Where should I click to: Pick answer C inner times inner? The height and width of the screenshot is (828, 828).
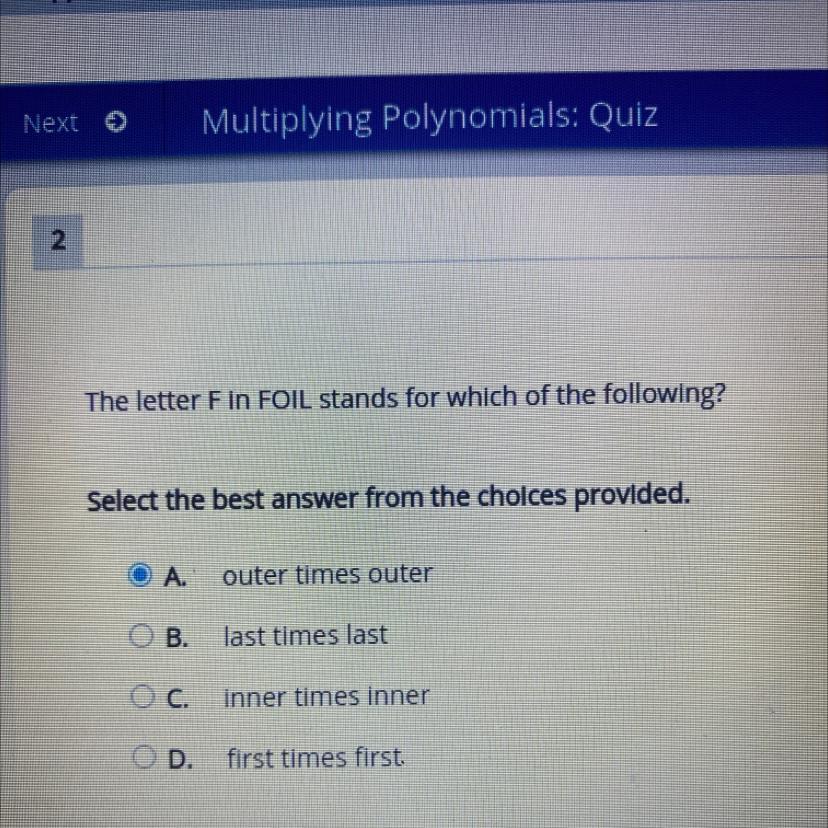(x=141, y=696)
